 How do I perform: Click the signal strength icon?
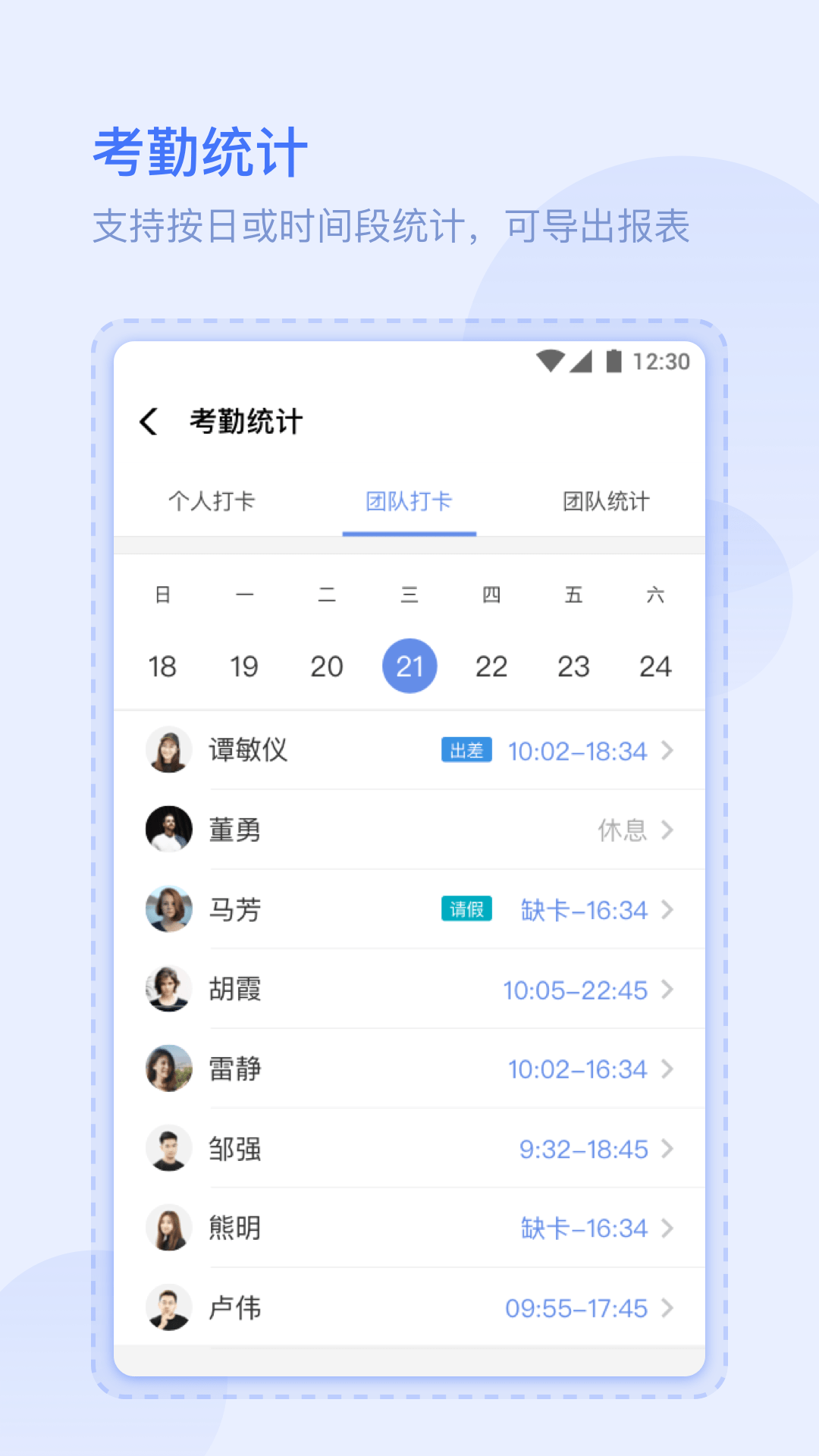[x=583, y=362]
